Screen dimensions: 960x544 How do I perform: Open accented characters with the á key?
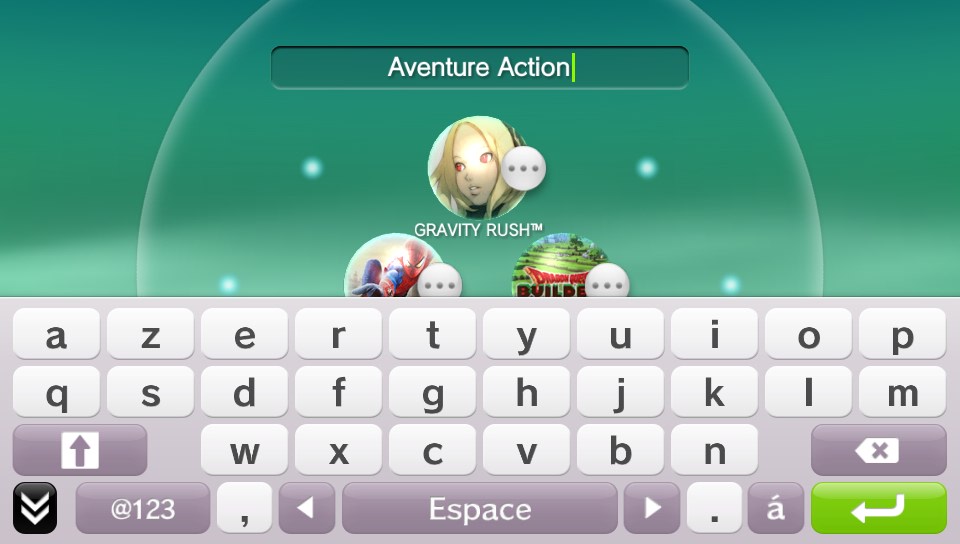click(775, 508)
